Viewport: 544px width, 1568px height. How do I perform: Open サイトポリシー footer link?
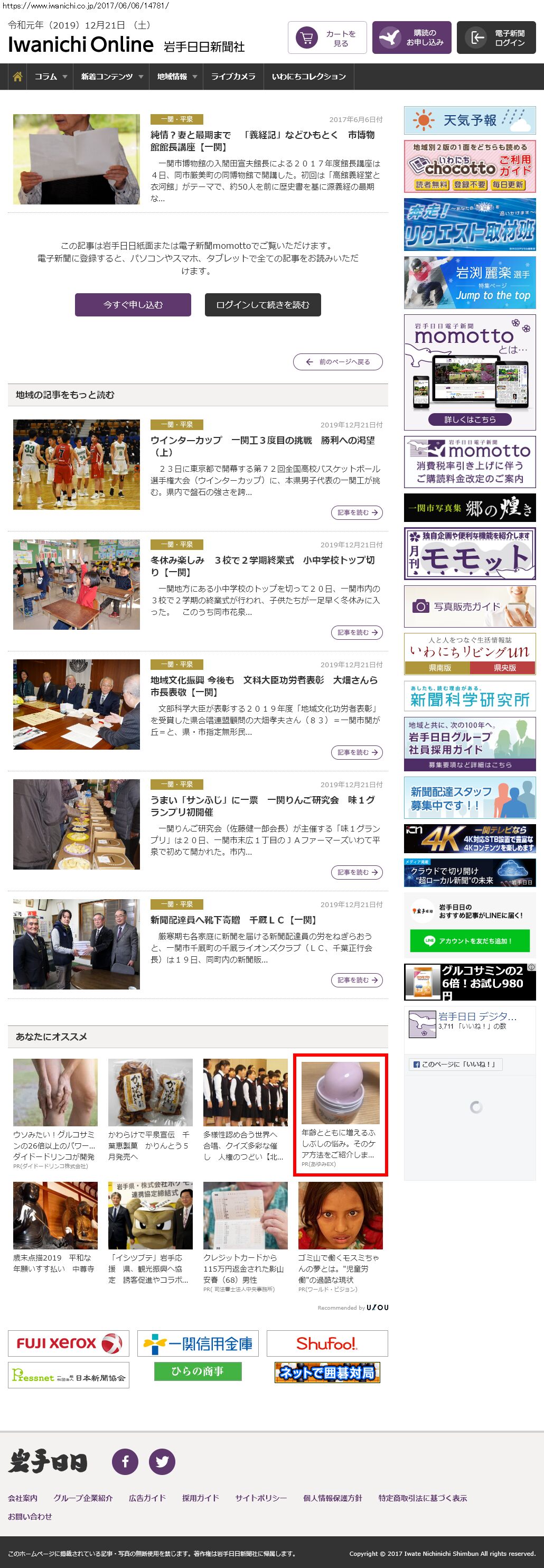pyautogui.click(x=260, y=1498)
